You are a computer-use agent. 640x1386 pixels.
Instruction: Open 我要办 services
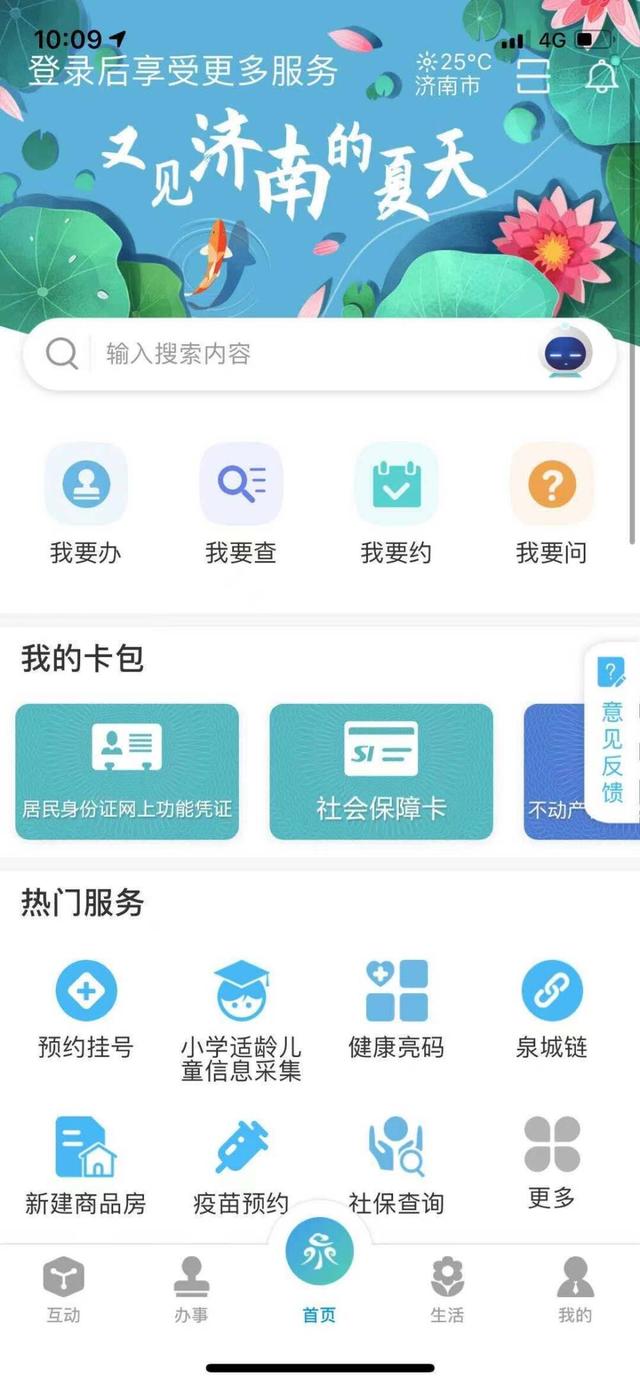click(x=86, y=503)
